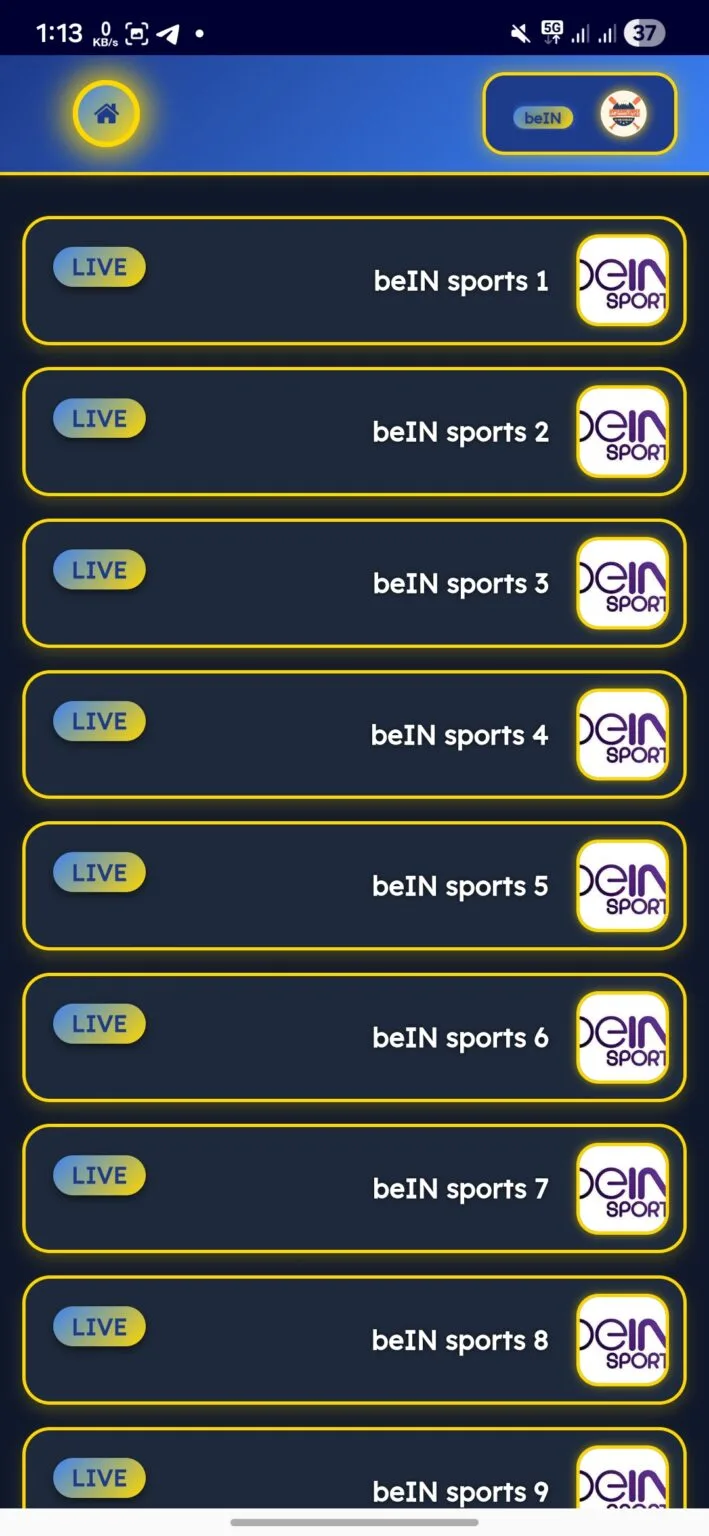Viewport: 709px width, 1536px height.
Task: Watch beIN sports 2 live
Action: pyautogui.click(x=354, y=432)
